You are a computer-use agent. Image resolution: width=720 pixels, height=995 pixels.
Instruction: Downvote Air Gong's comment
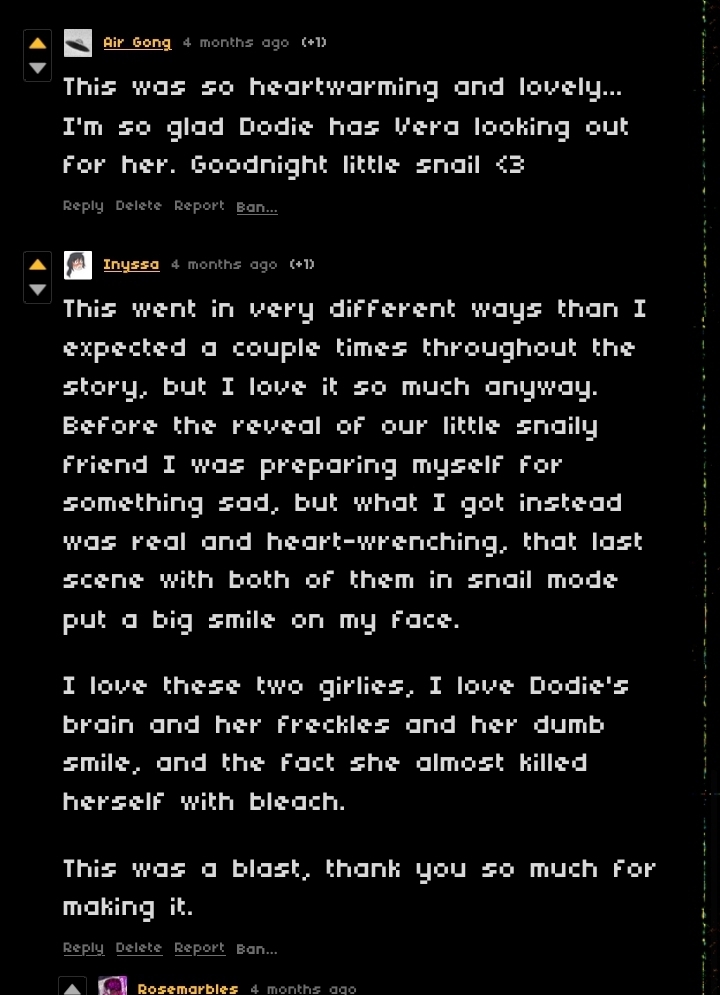38,68
